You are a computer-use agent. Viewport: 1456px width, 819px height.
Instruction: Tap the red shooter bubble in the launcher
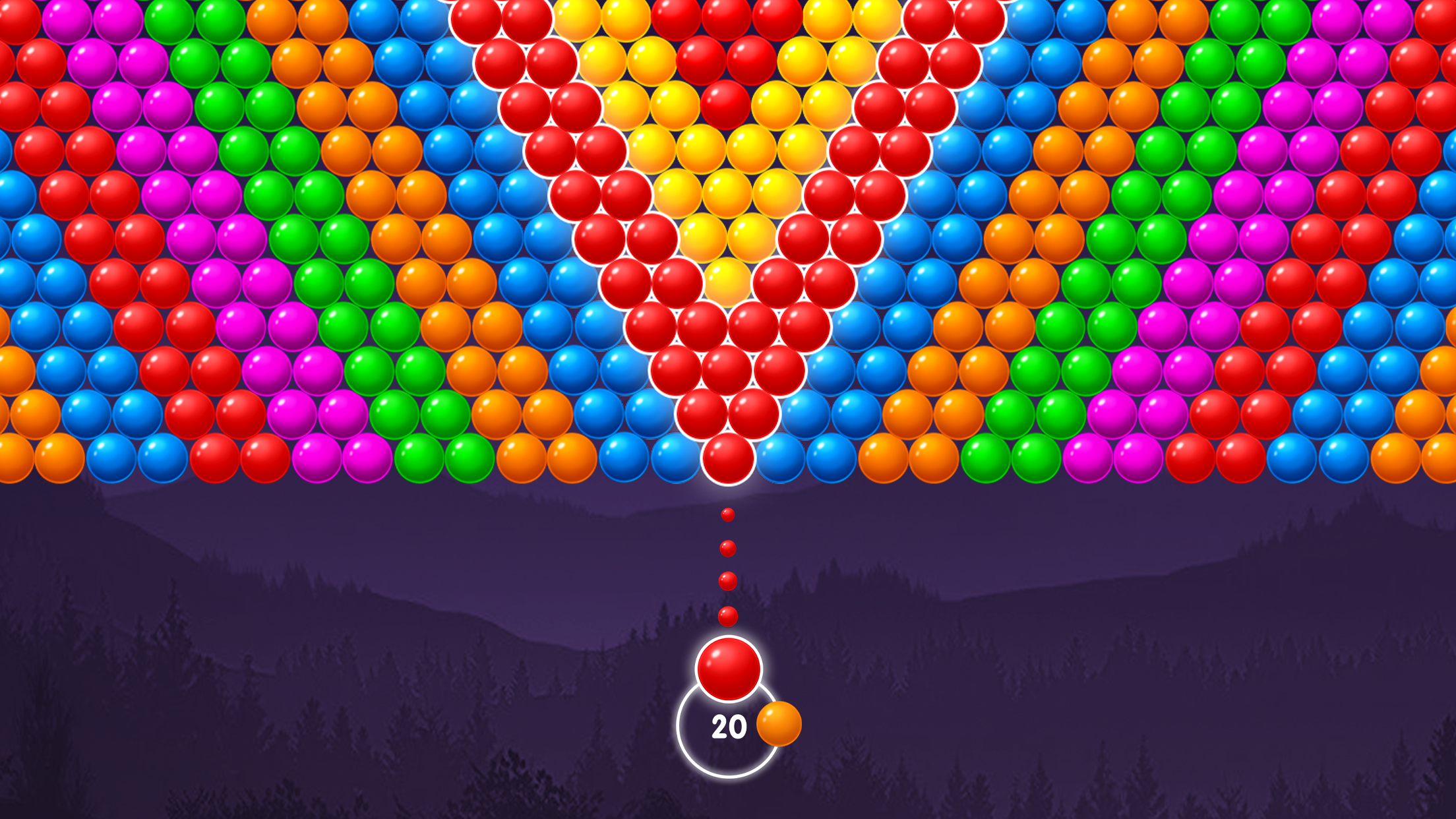(729, 669)
